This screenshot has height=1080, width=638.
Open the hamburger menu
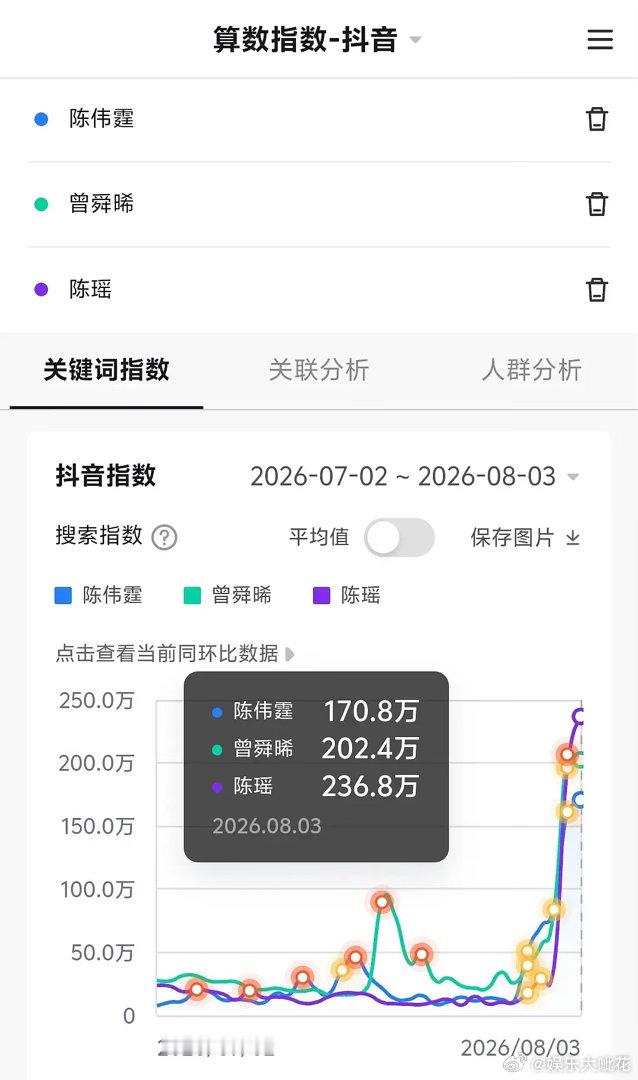click(x=599, y=39)
